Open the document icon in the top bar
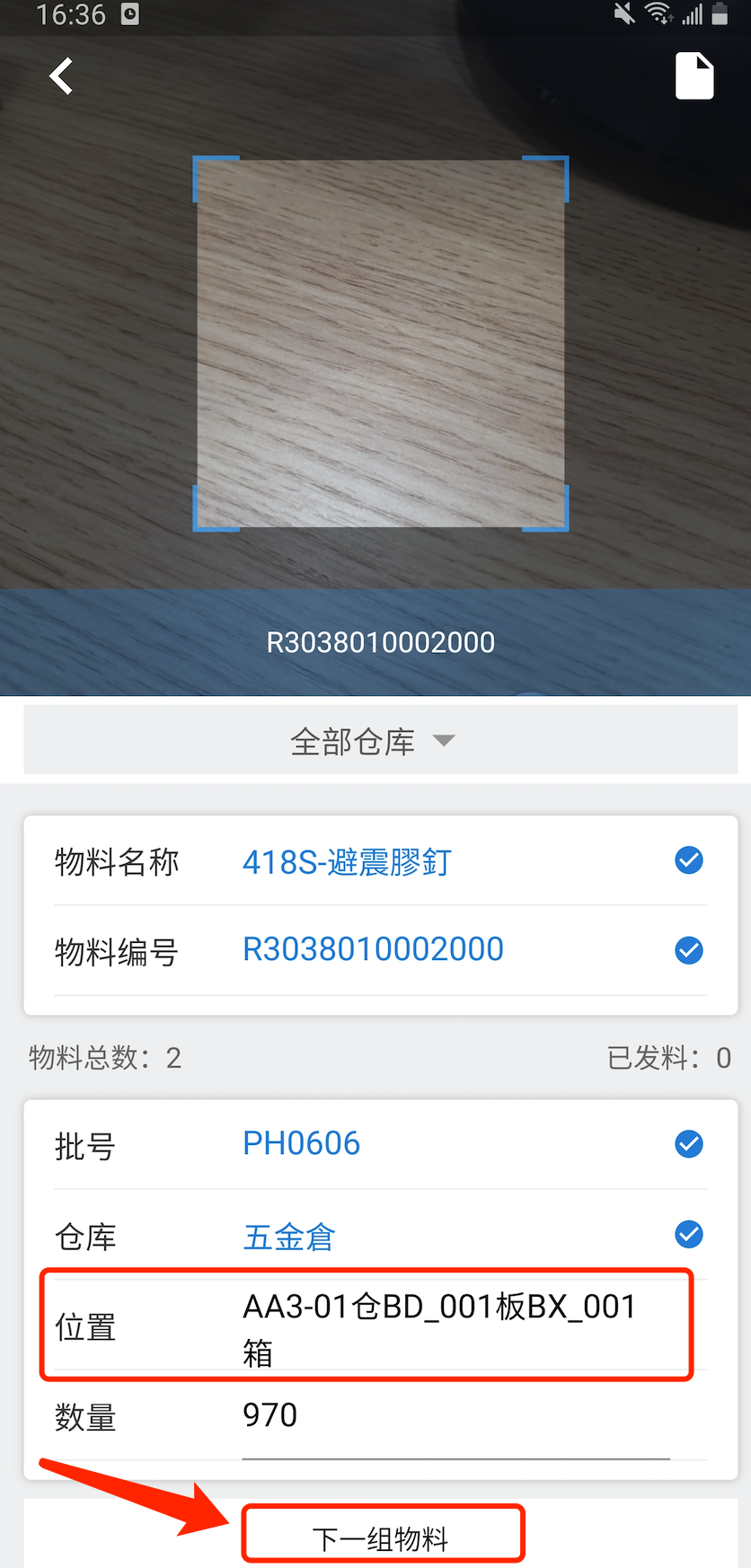This screenshot has height=1568, width=751. [x=694, y=76]
